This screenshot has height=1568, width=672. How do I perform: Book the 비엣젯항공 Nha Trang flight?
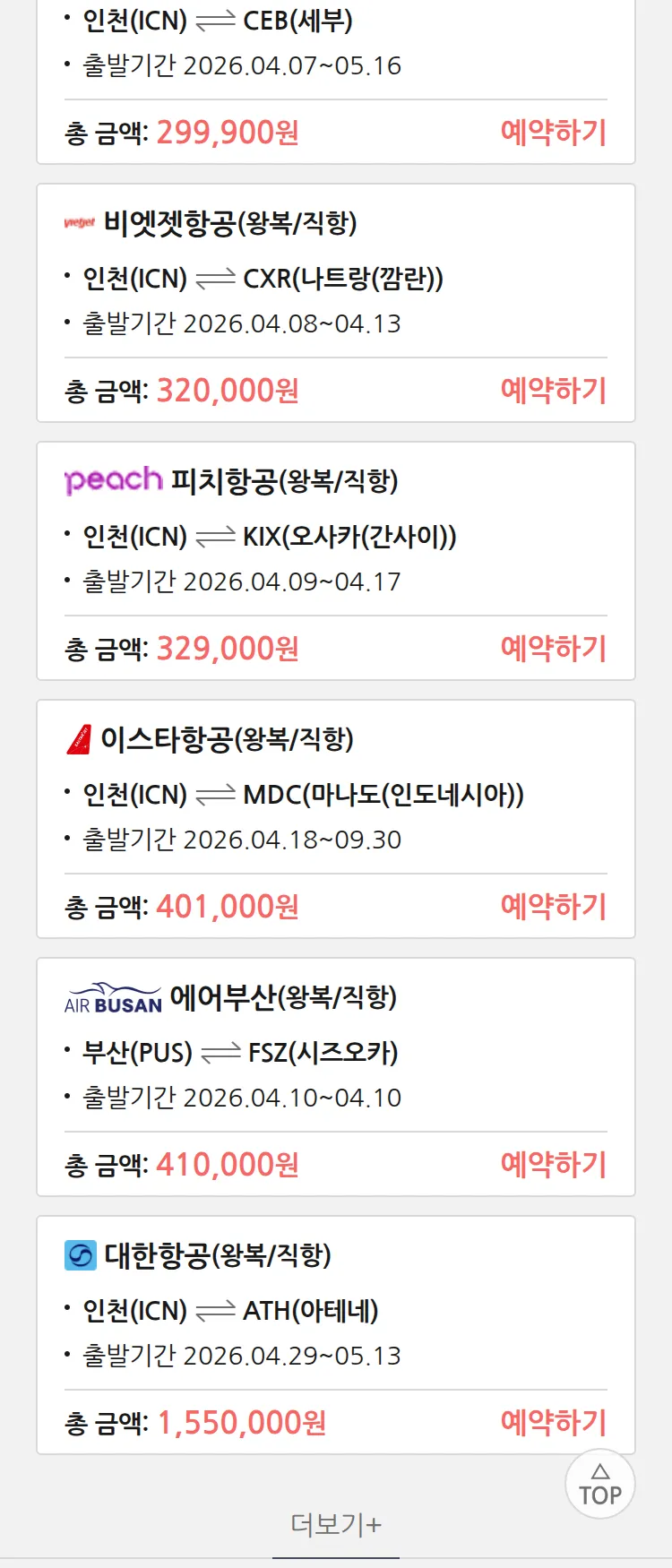[553, 391]
